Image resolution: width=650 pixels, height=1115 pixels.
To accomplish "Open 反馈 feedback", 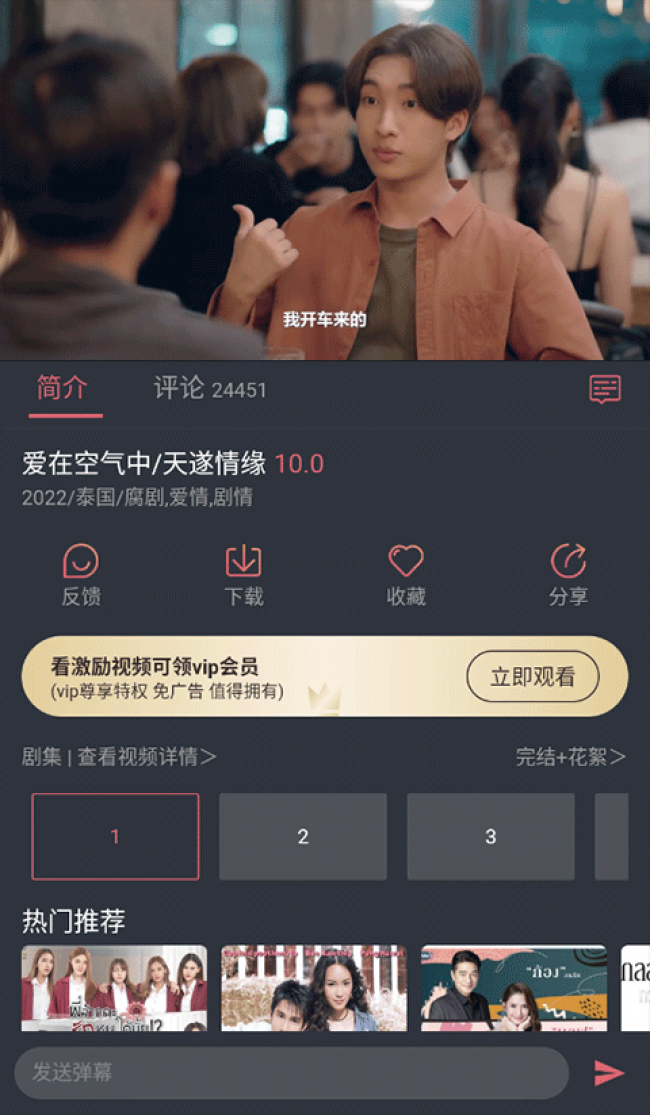I will pyautogui.click(x=81, y=575).
